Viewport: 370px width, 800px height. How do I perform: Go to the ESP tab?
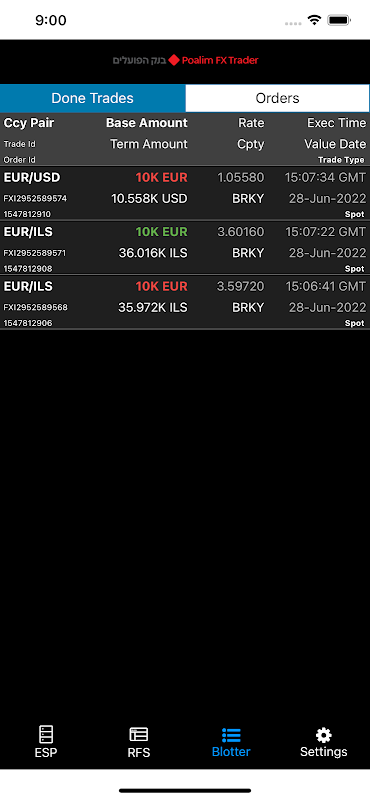46,742
